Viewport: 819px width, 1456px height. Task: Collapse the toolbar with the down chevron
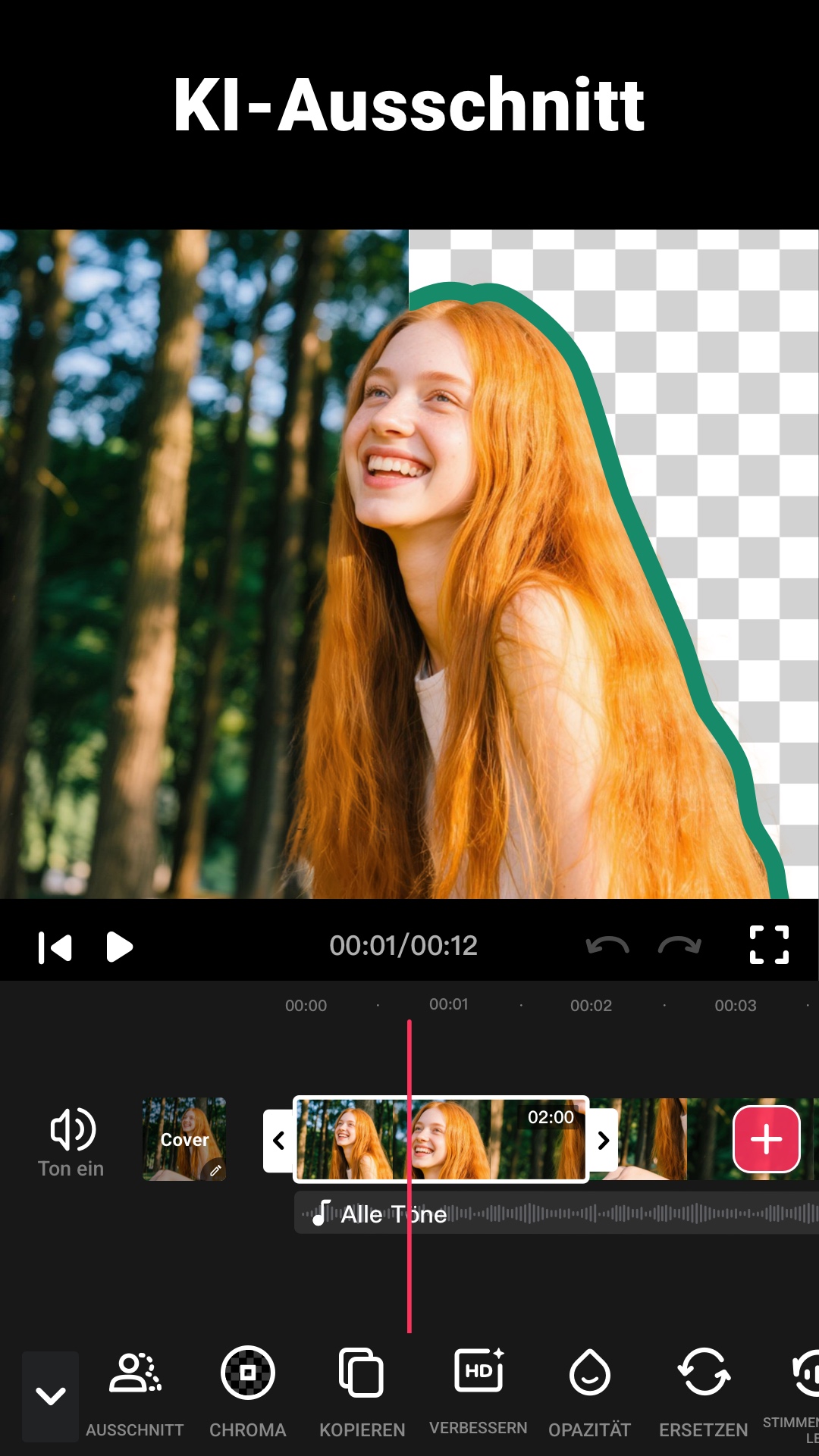[x=50, y=1396]
